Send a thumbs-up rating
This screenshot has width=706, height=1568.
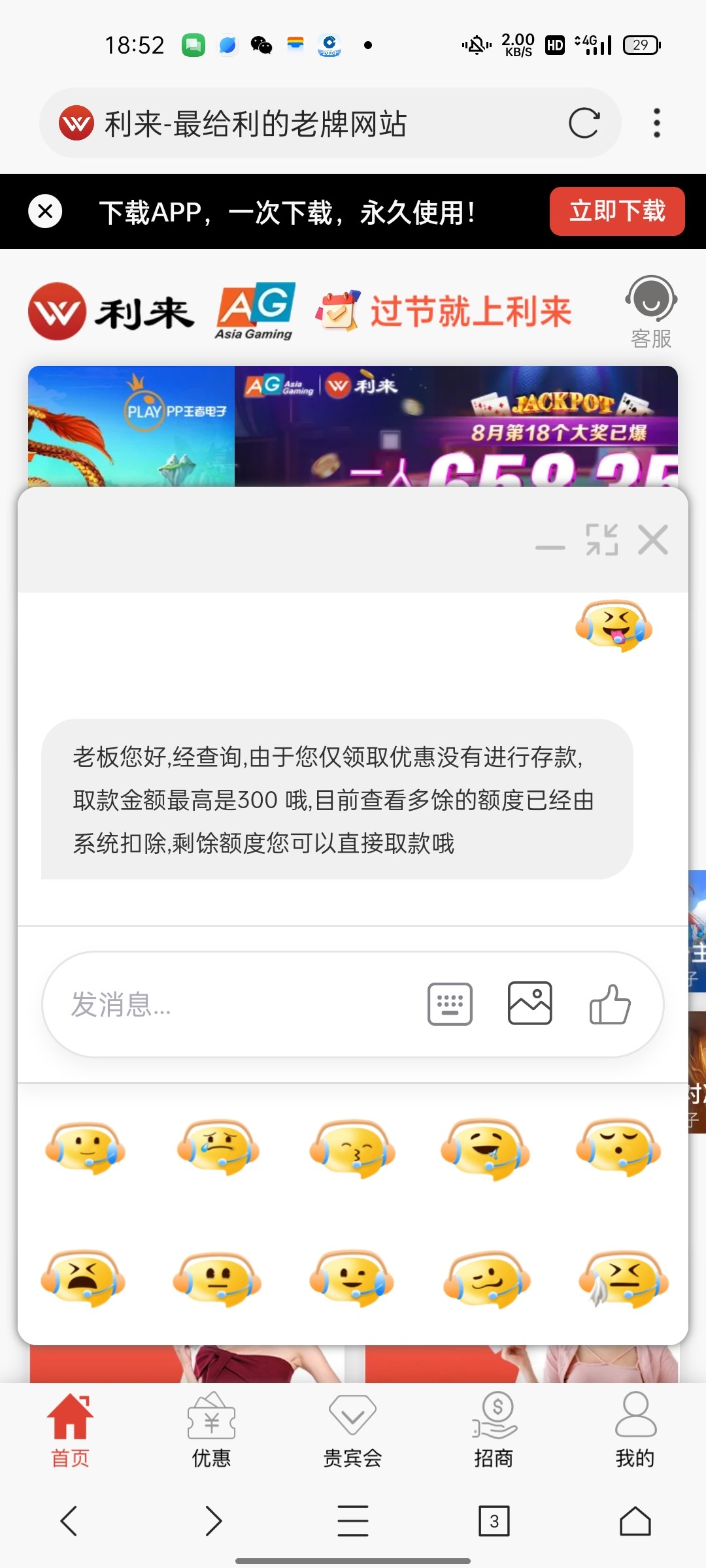tap(610, 1004)
